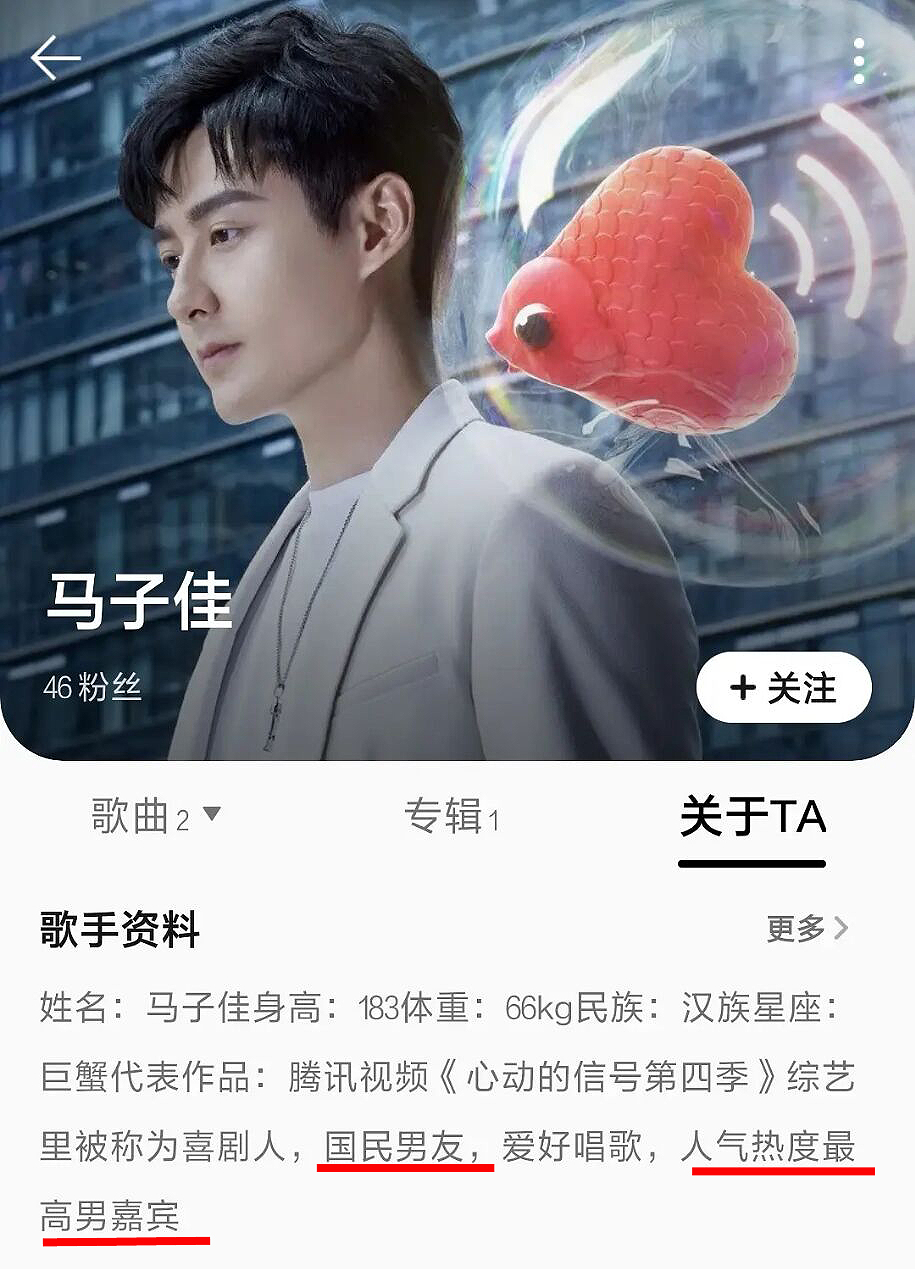Screen dimensions: 915x1269
Task: Click the more-actions icon at top right
Action: pyautogui.click(x=860, y=57)
